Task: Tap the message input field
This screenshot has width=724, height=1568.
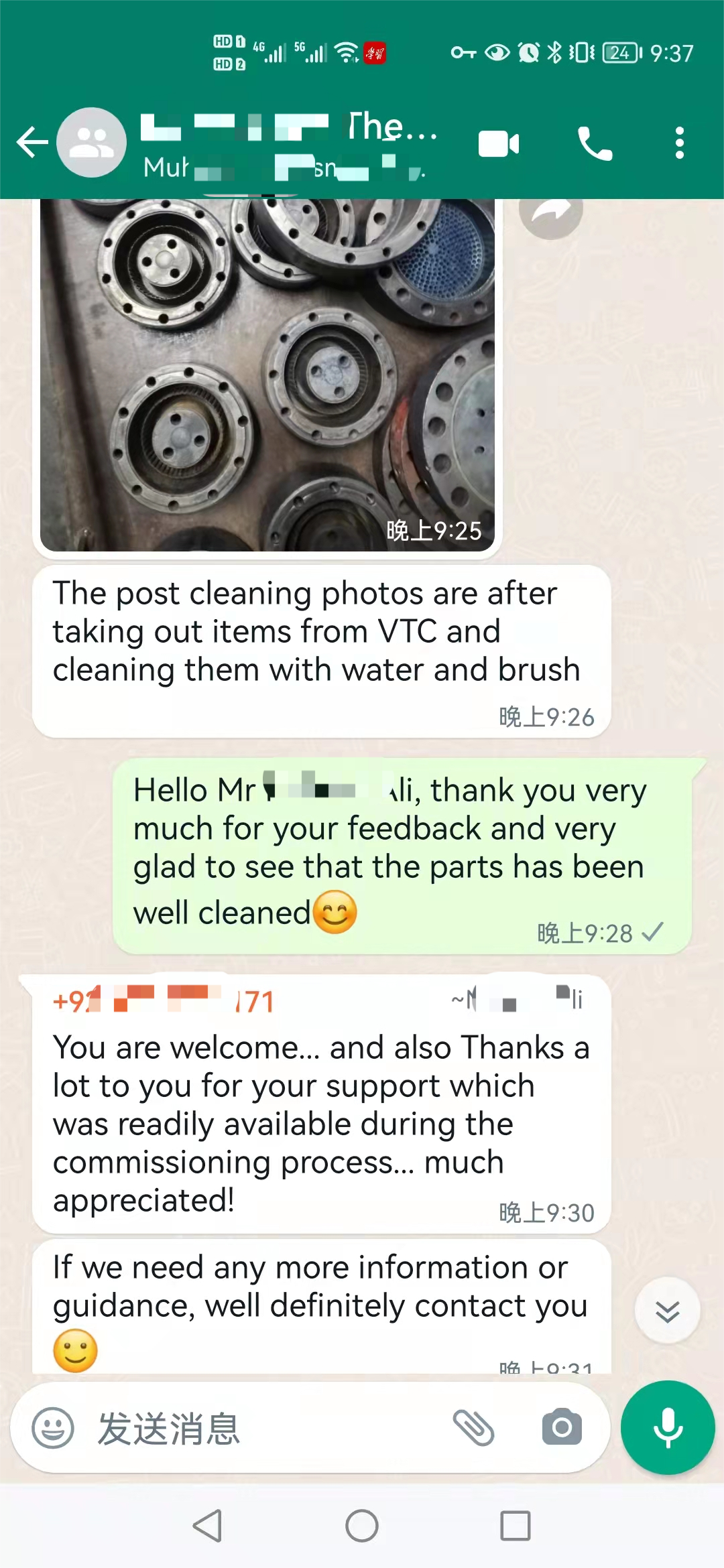Action: click(268, 1428)
